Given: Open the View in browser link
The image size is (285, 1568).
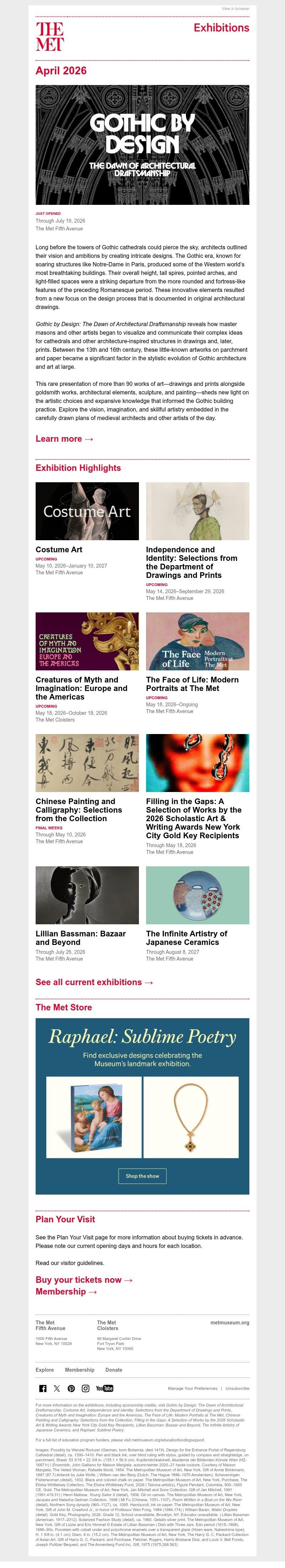Looking at the screenshot, I should click(235, 9).
